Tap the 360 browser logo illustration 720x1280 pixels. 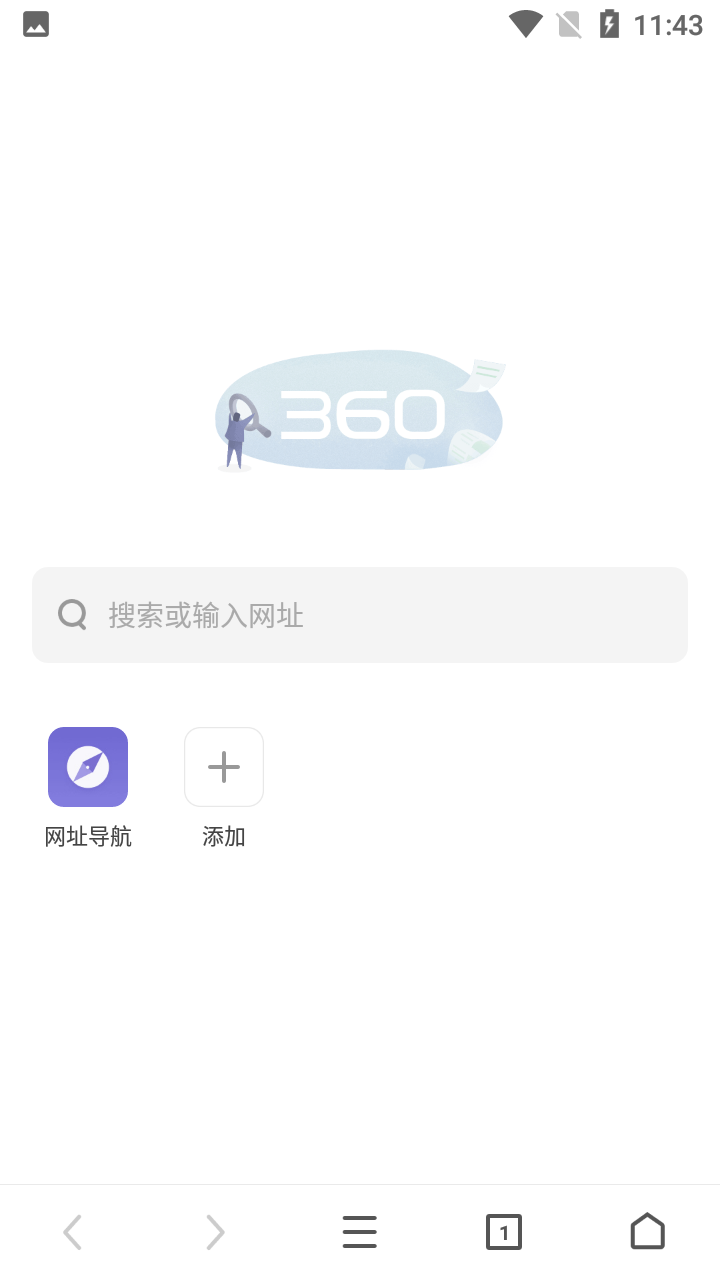360,411
